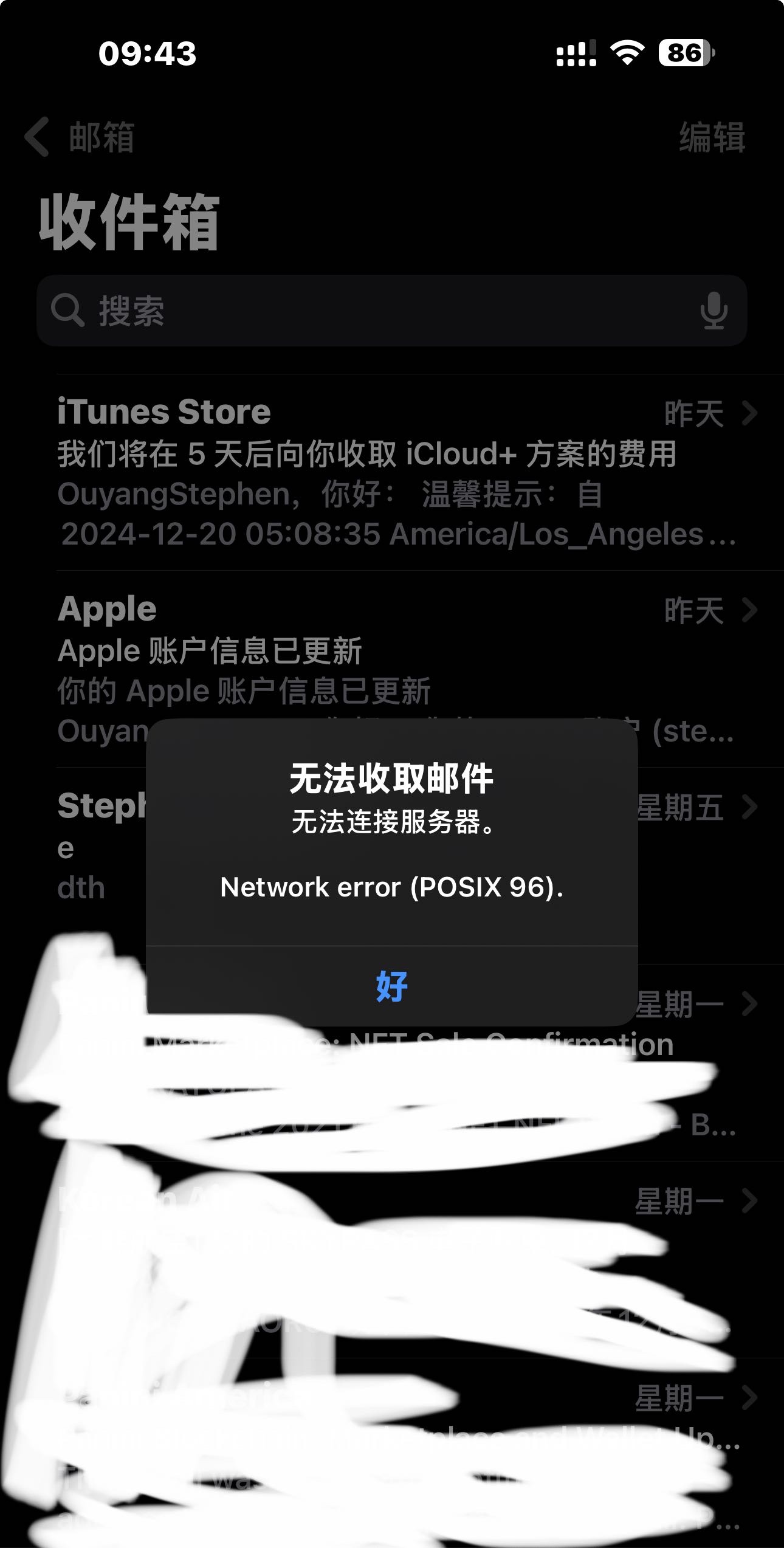
Task: Tap 编辑 to edit the inbox
Action: click(712, 137)
